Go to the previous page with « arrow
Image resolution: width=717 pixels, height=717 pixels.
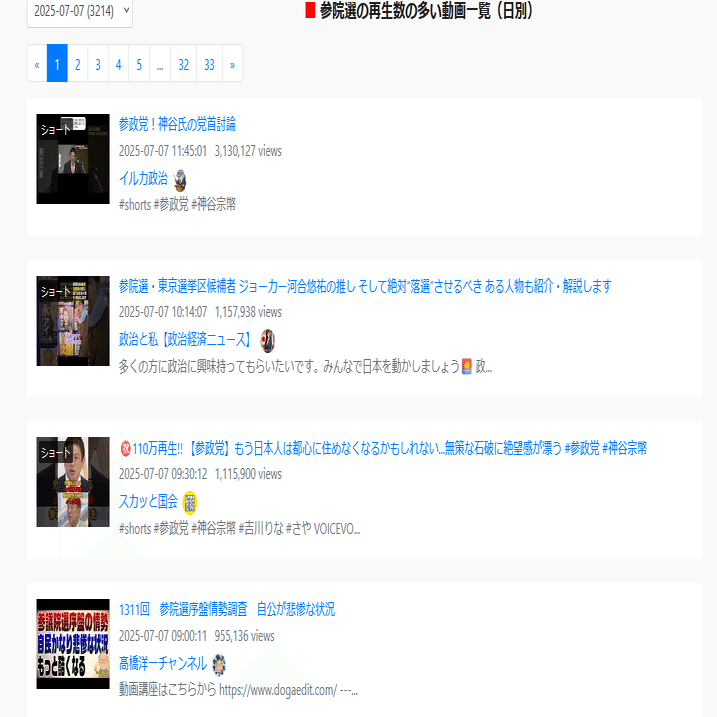click(37, 64)
